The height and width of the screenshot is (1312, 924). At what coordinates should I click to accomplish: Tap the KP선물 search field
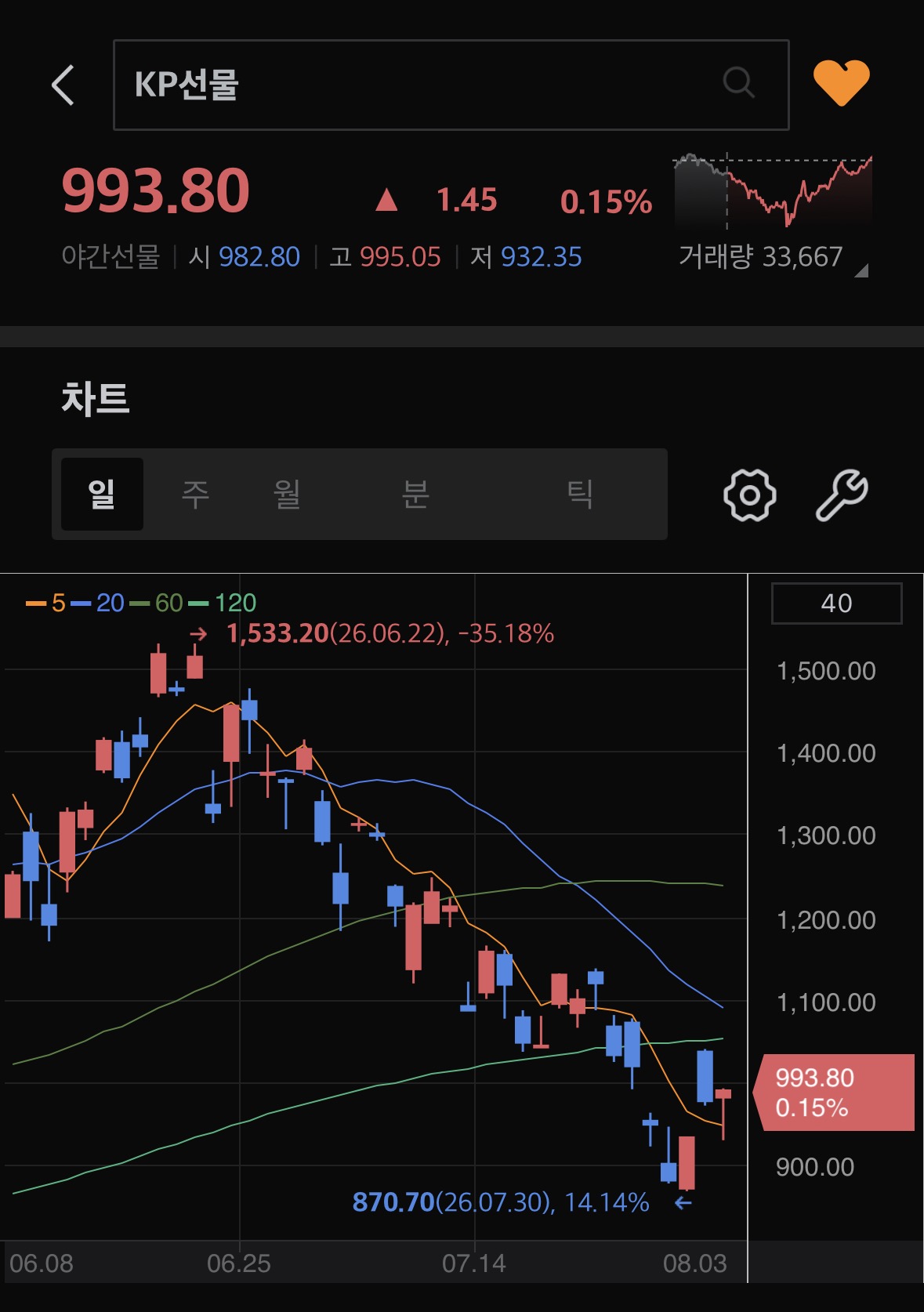pos(451,85)
